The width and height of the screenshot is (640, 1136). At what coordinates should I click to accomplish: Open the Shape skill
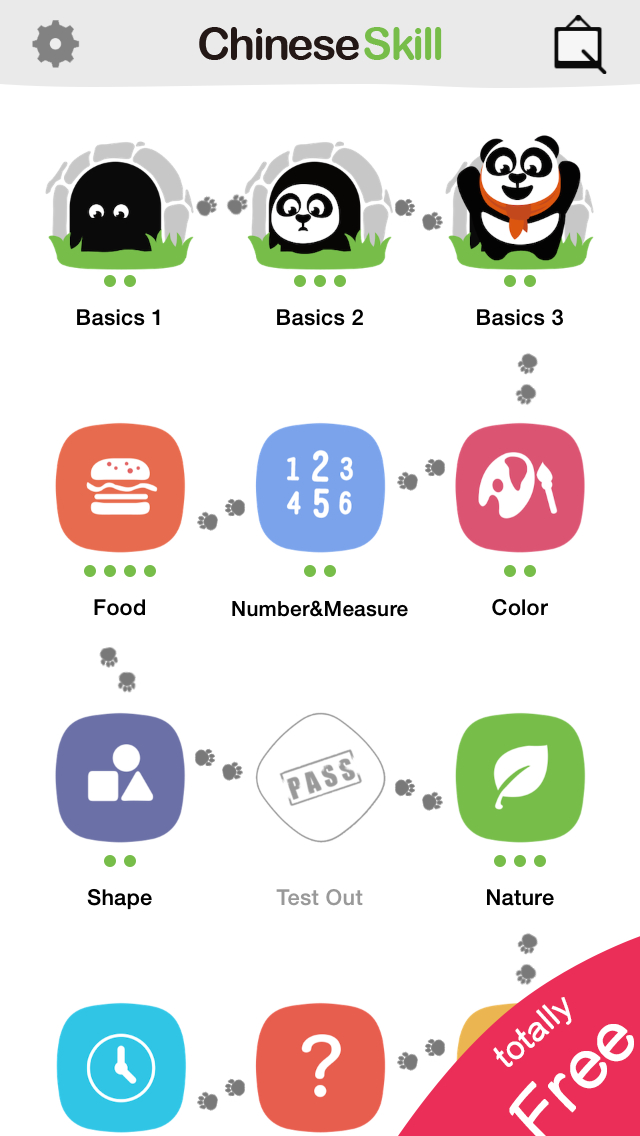120,778
